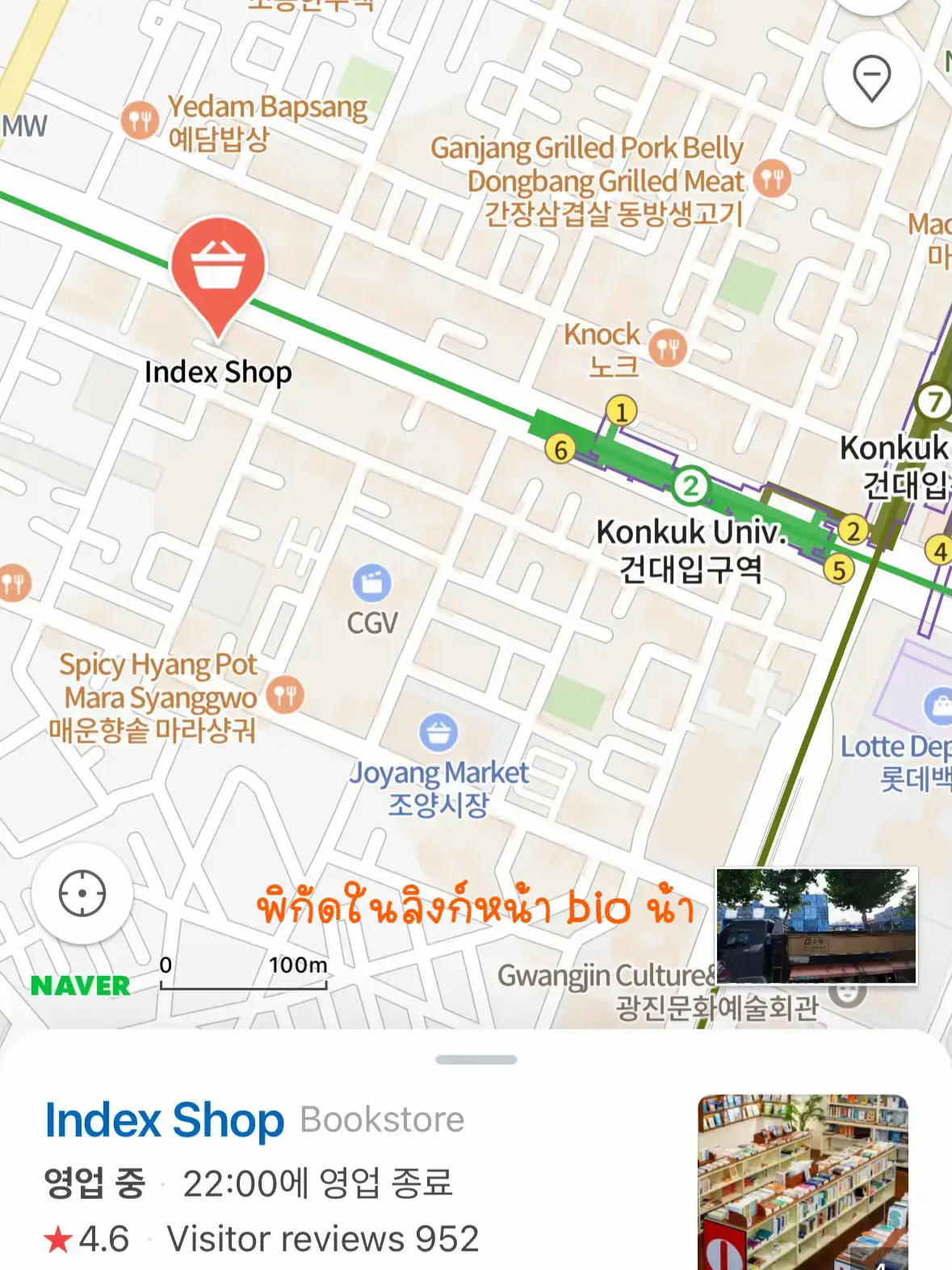This screenshot has width=952, height=1270.
Task: Open Visitor reviews 952 for Index Shop
Action: click(321, 1237)
